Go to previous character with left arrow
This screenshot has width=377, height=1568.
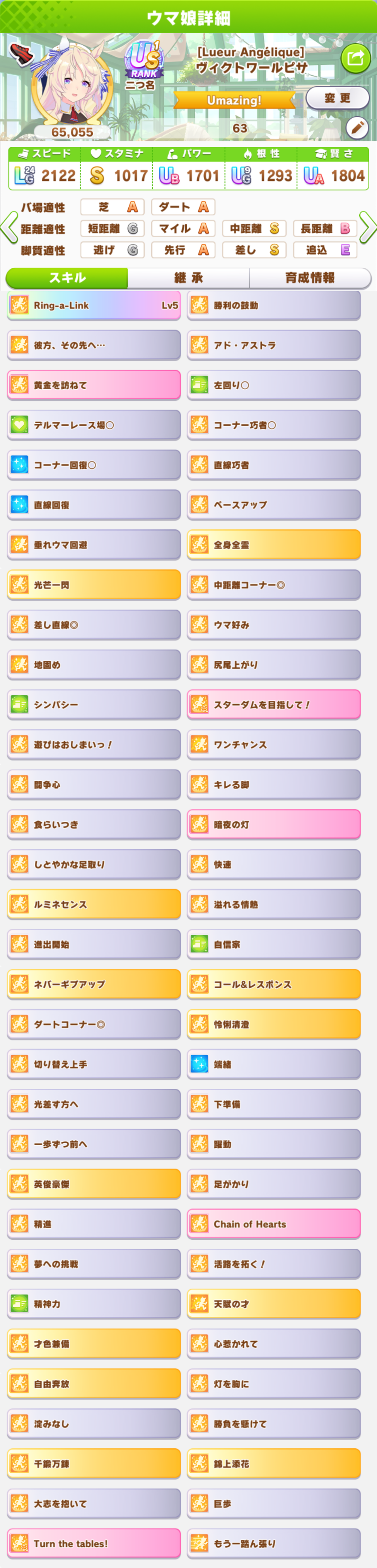[9, 228]
